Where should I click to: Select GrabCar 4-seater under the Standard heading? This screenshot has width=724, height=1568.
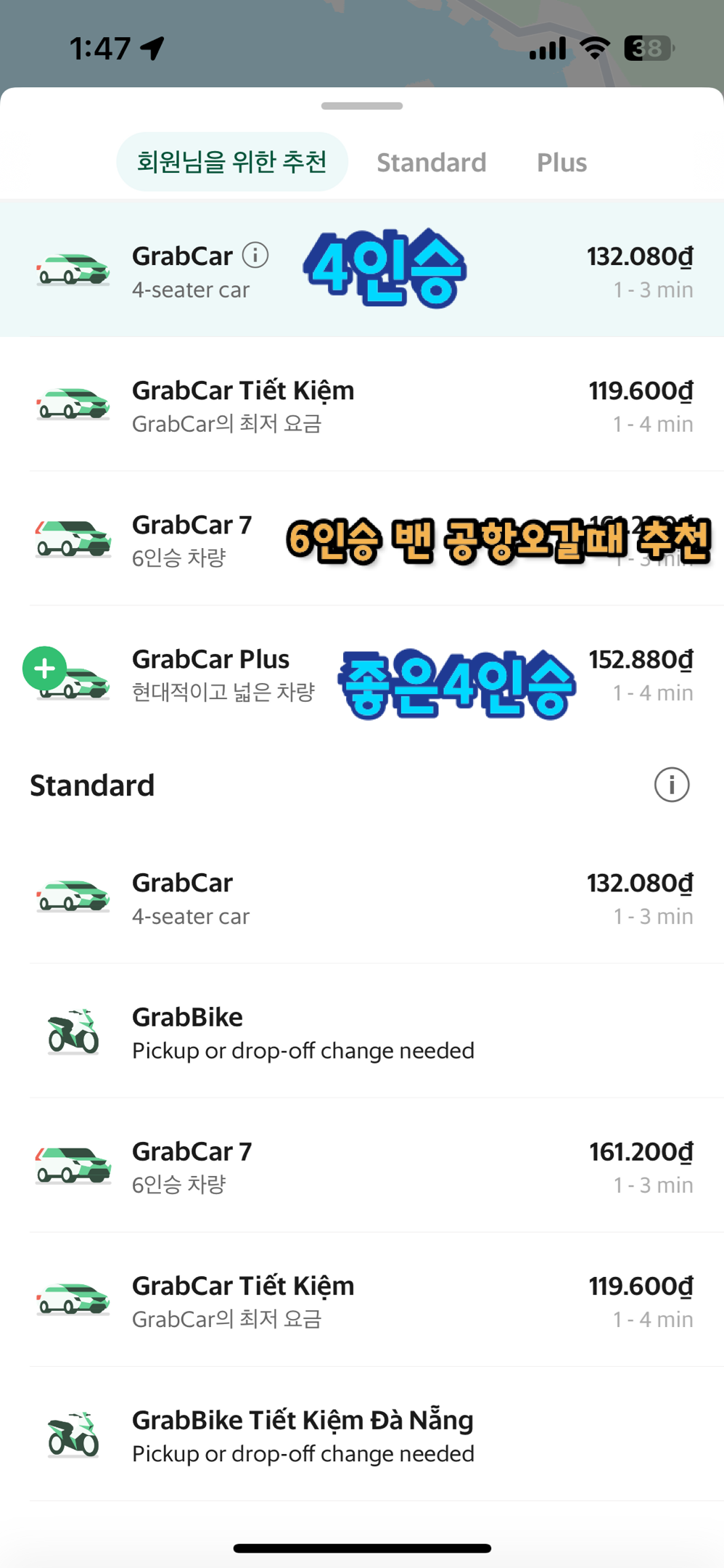[x=362, y=897]
